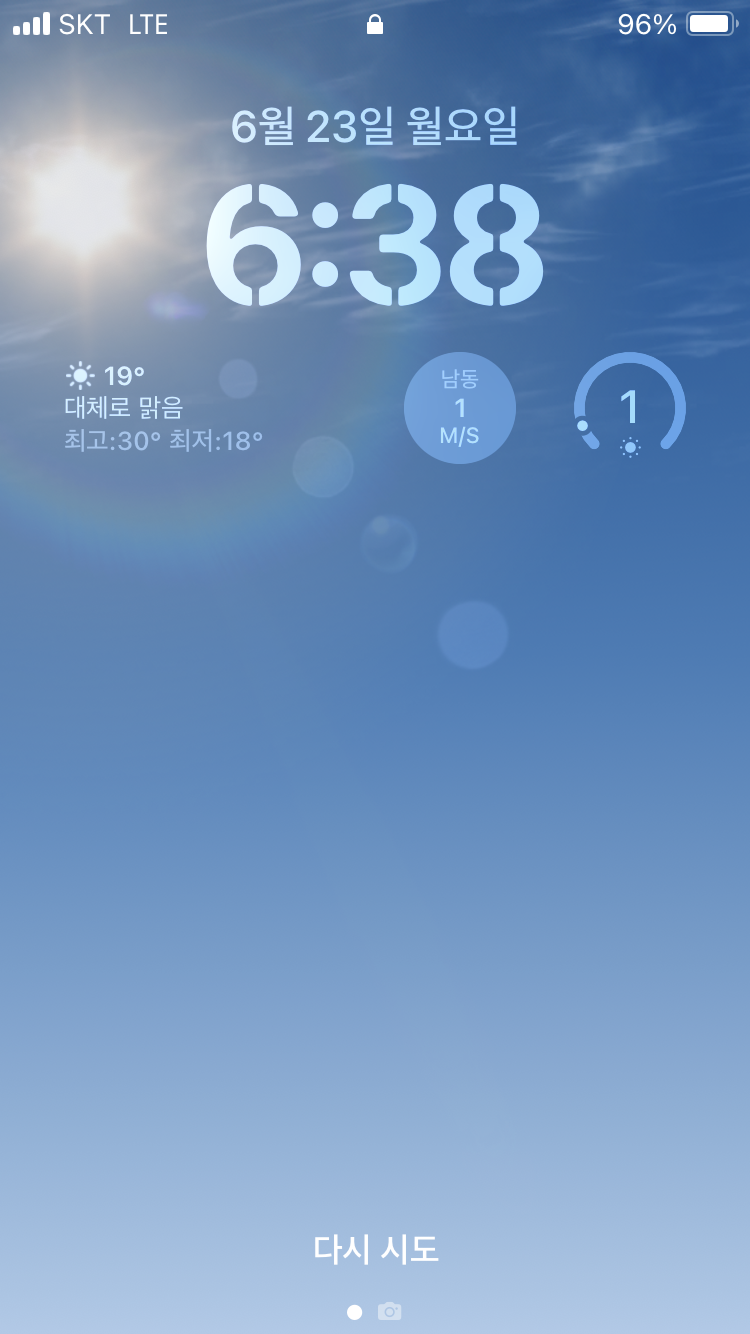Open the UV index widget showing 1
750x1334 pixels.
(x=630, y=407)
